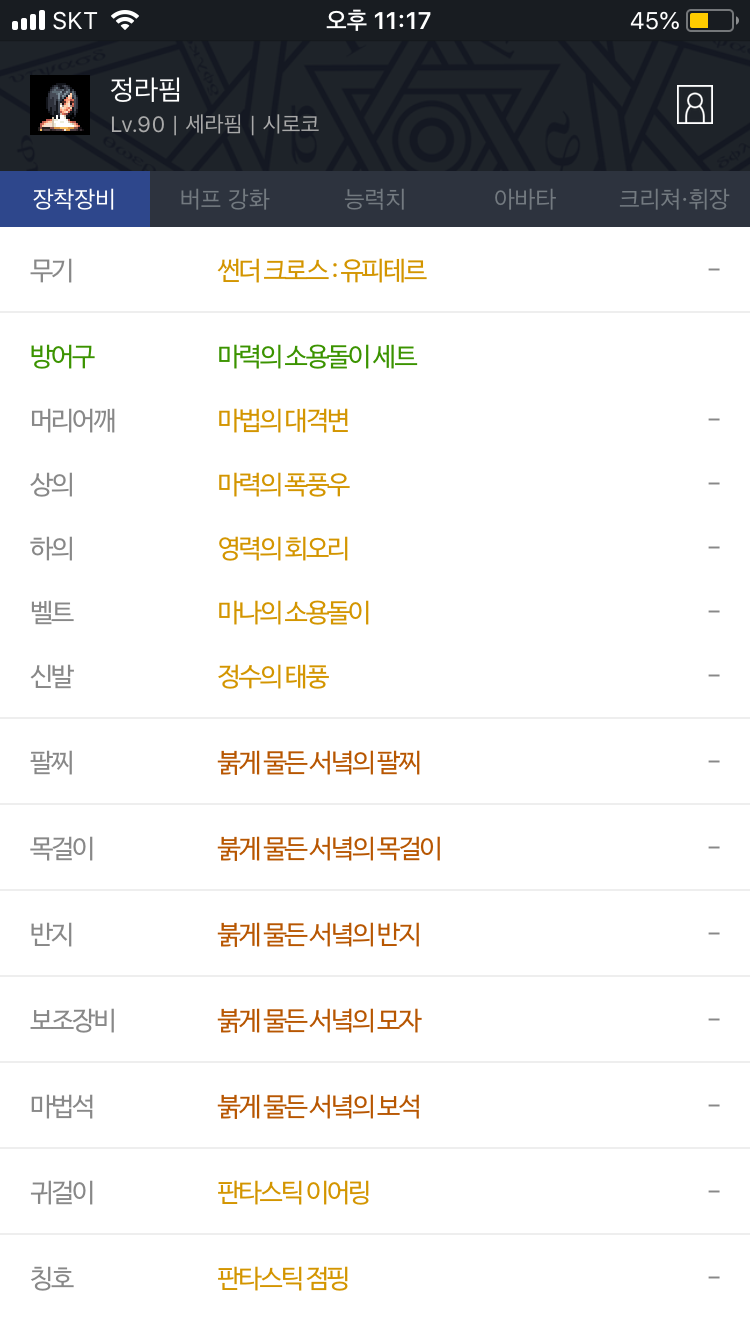Open the 마나의 소용돌이 belt item
Screen dimensions: 750x1334
tap(375, 612)
